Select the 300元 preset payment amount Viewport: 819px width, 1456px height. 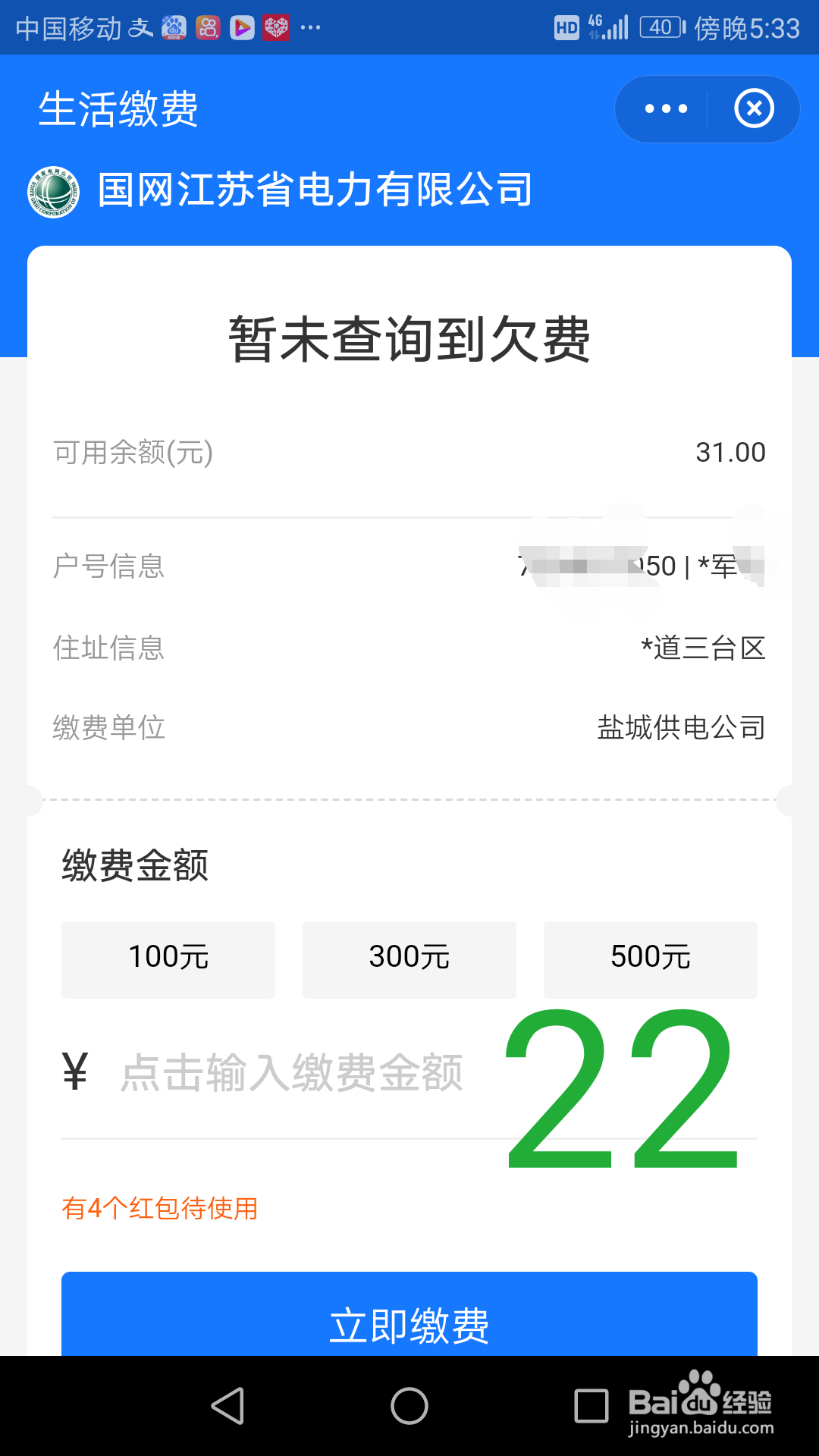(409, 959)
